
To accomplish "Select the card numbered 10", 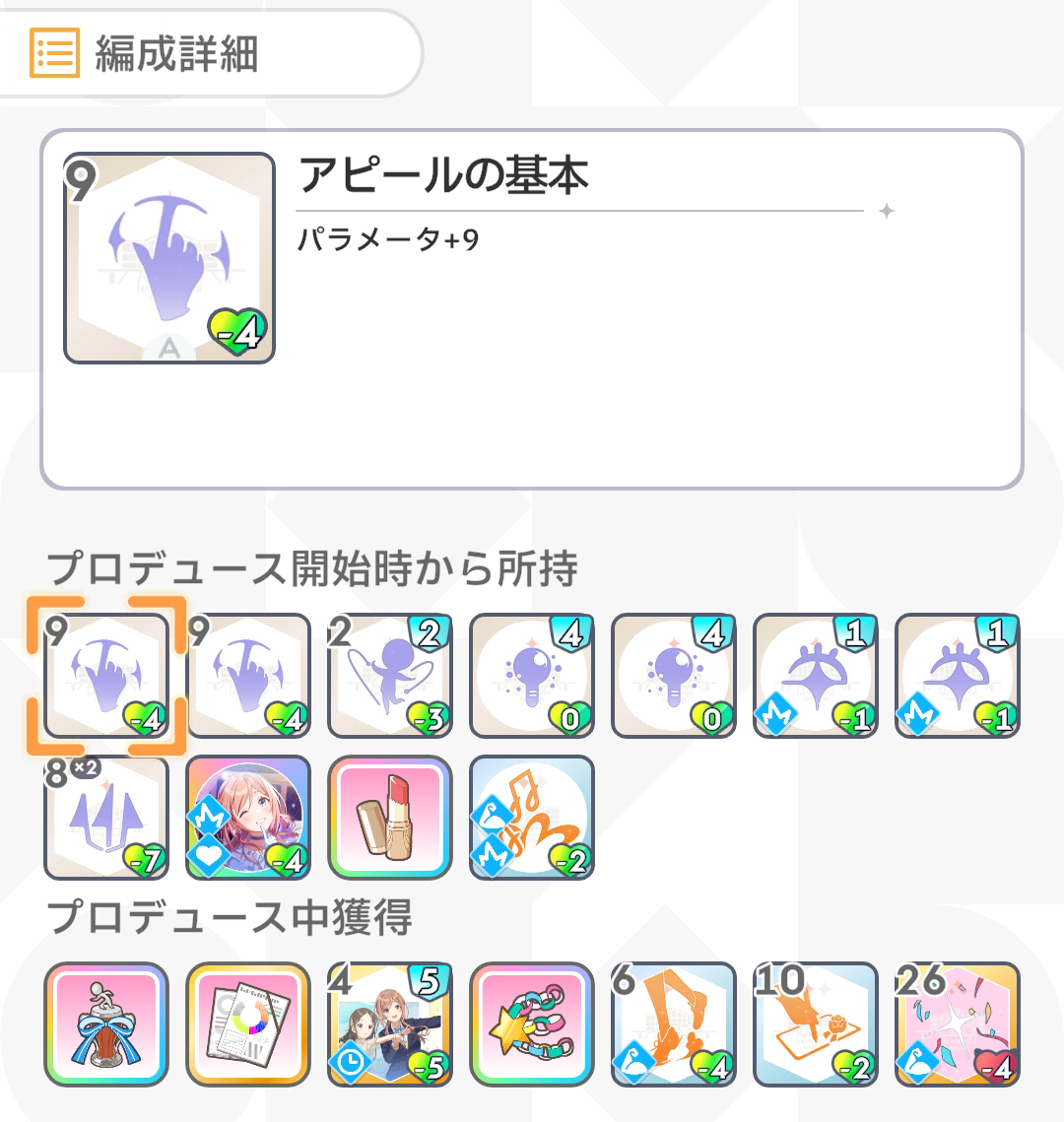I will tap(816, 1024).
